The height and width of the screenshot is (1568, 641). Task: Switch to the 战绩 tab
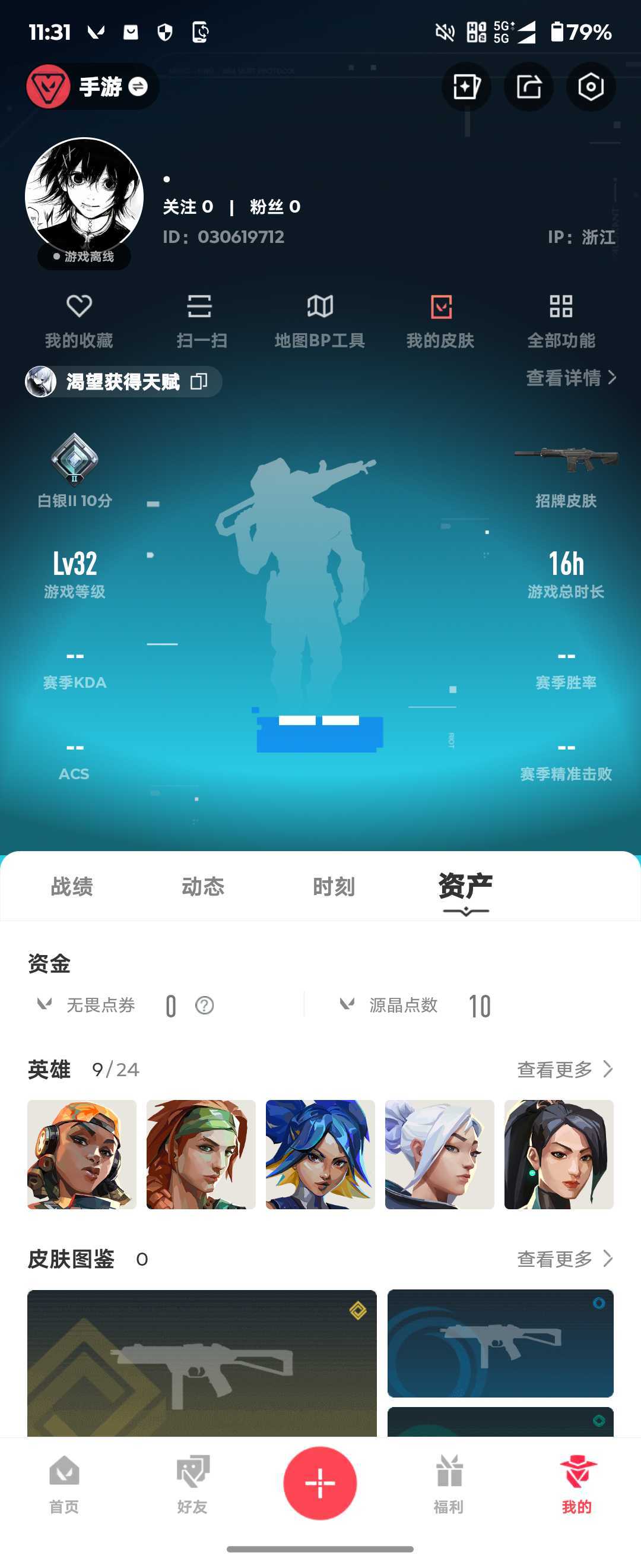[71, 887]
